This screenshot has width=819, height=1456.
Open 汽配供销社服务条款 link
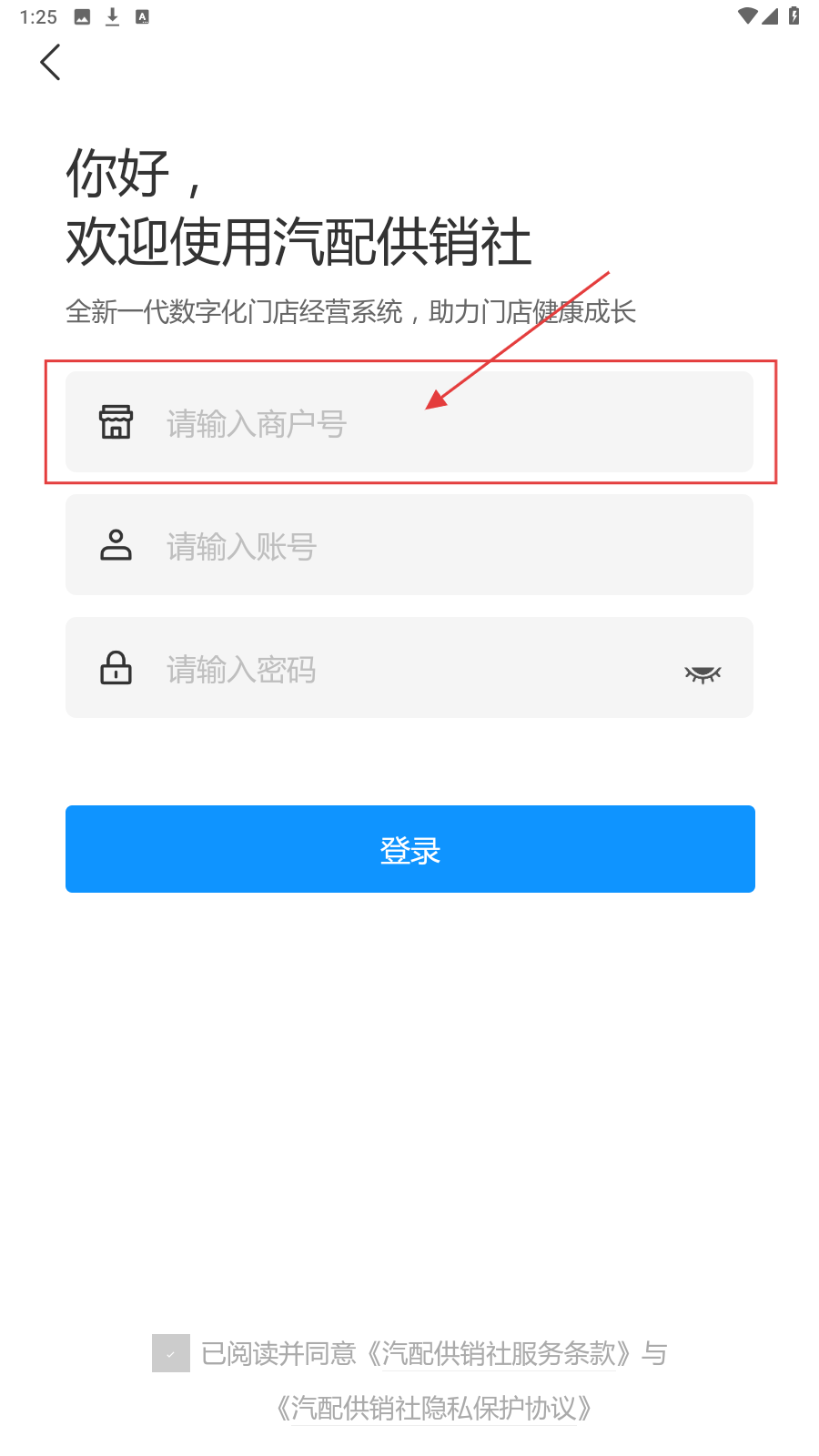tap(499, 1354)
